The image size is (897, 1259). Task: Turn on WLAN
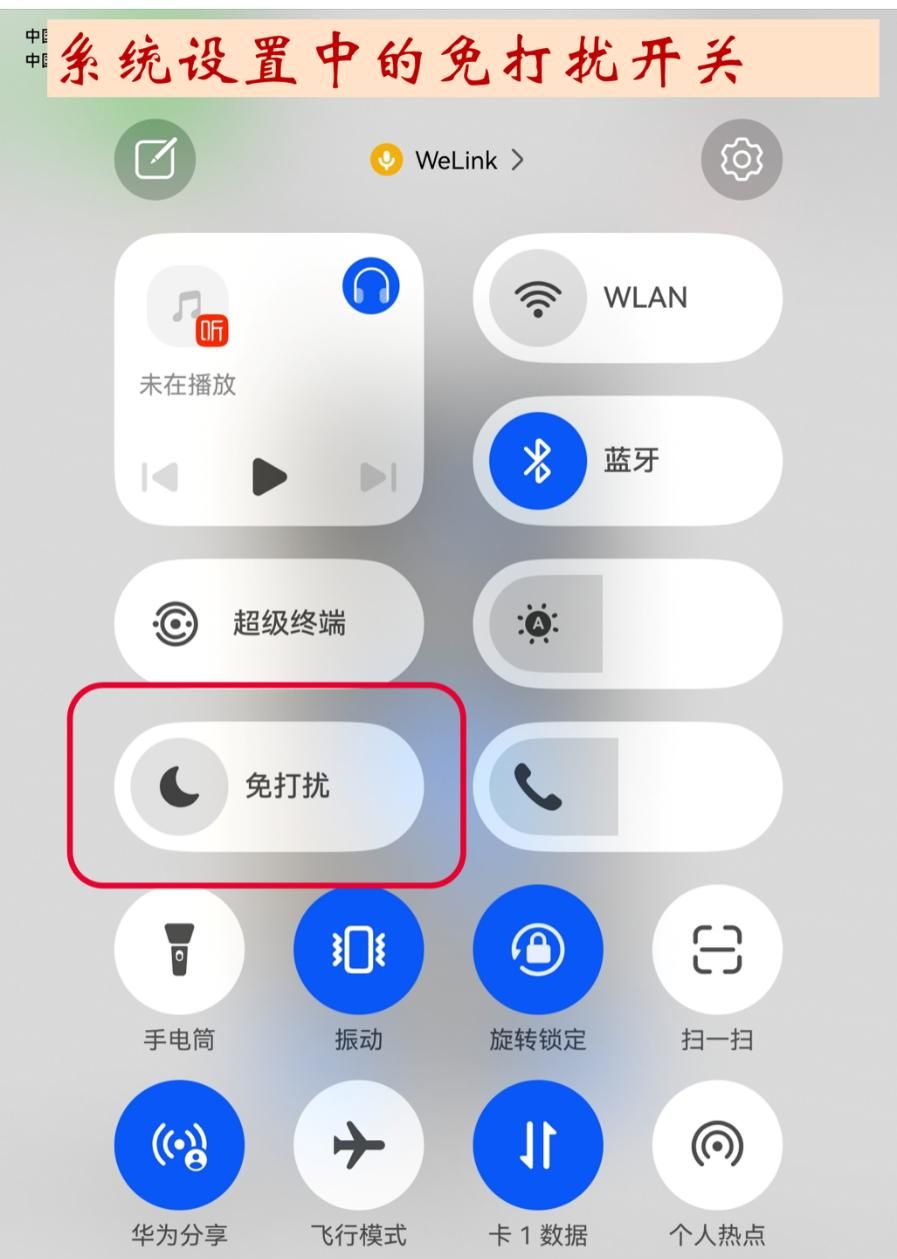click(538, 298)
